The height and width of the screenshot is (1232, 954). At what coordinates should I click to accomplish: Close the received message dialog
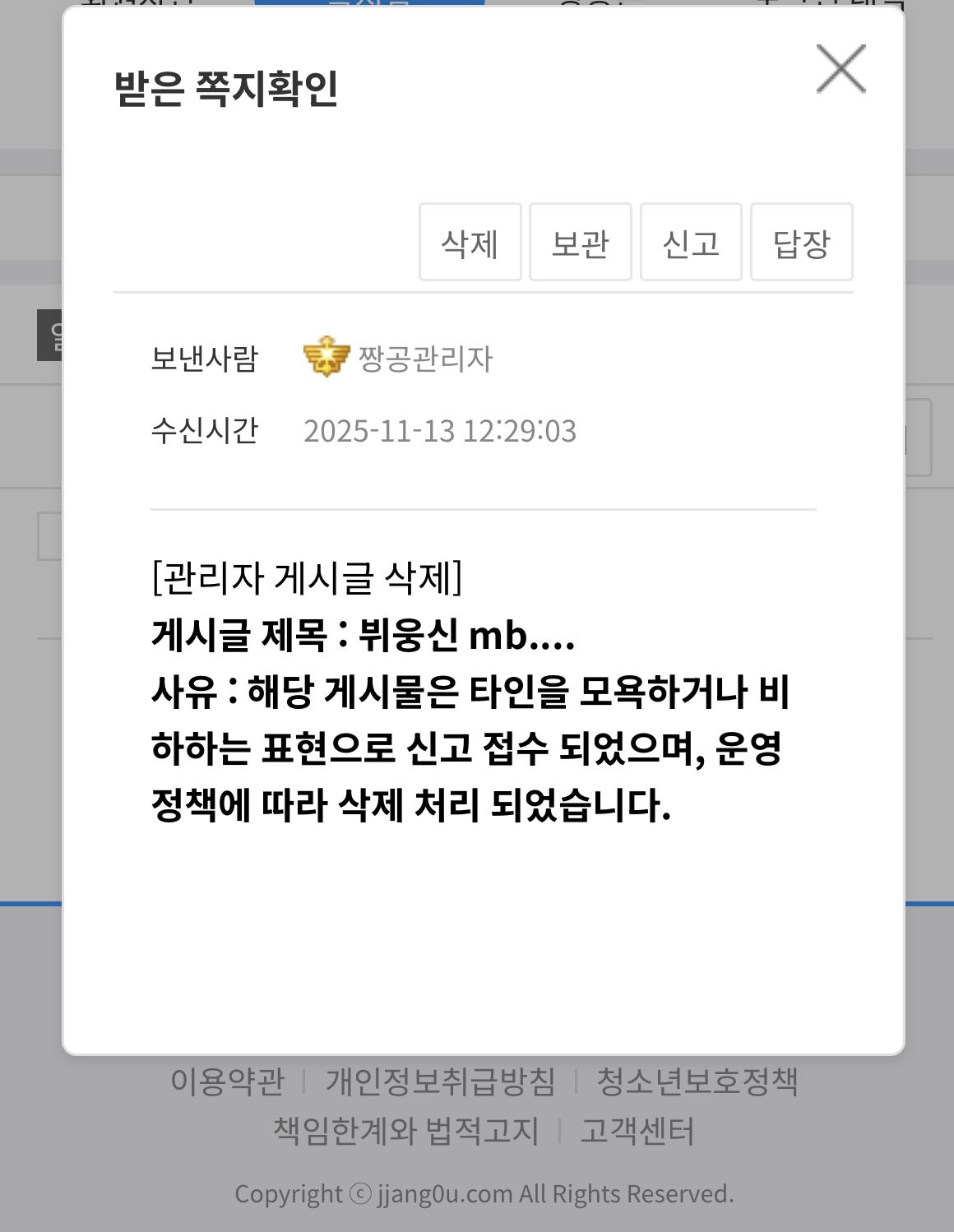click(x=841, y=69)
